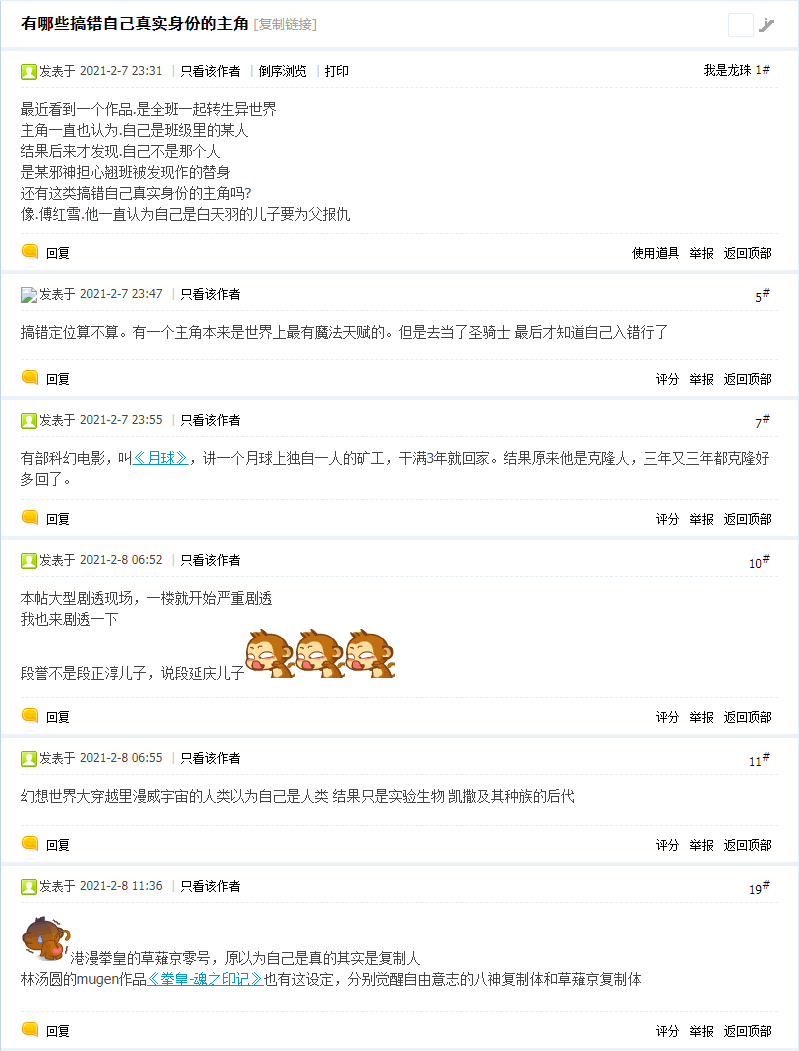Open the 《拳皇-魂之印记》 link
The width and height of the screenshot is (799, 1051).
pos(205,979)
